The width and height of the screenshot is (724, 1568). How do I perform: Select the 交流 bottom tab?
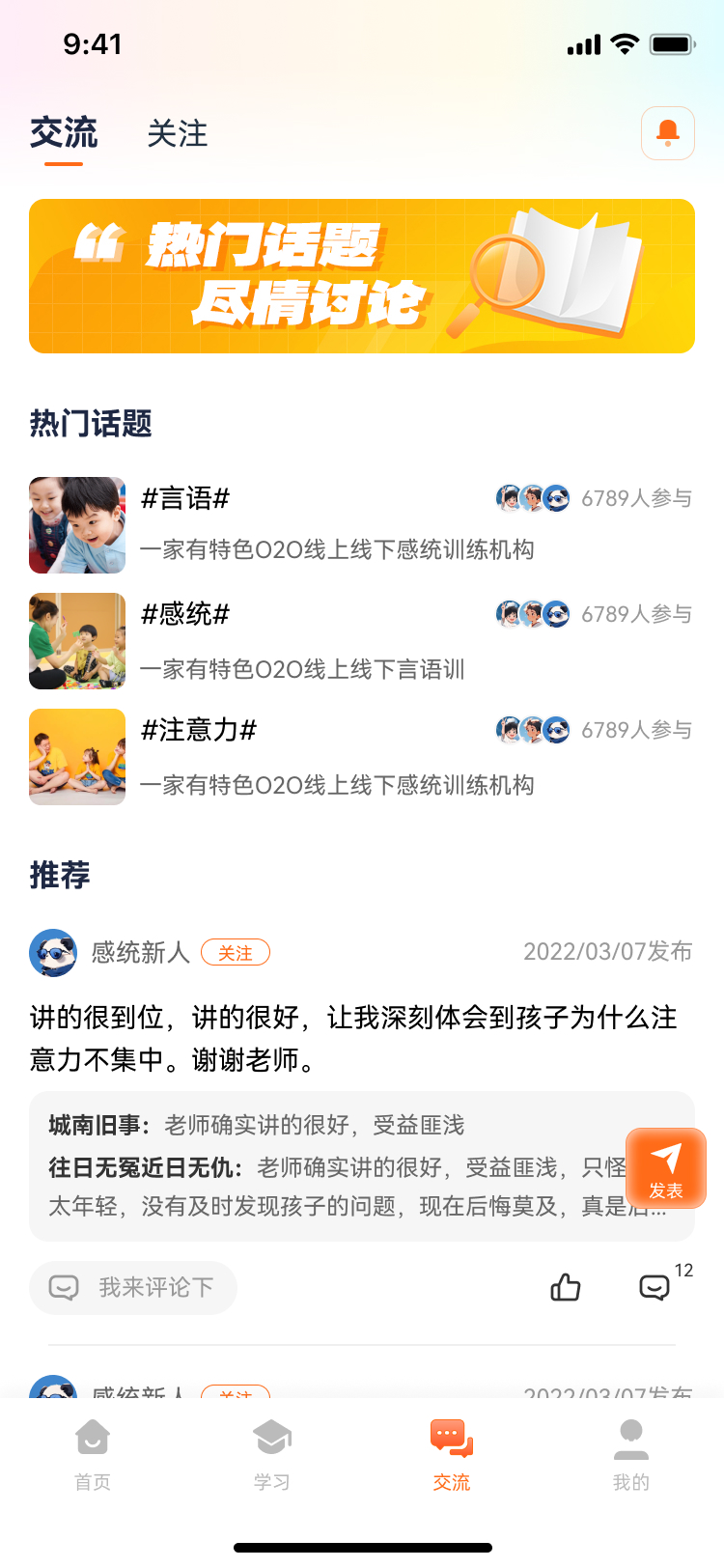452,1454
